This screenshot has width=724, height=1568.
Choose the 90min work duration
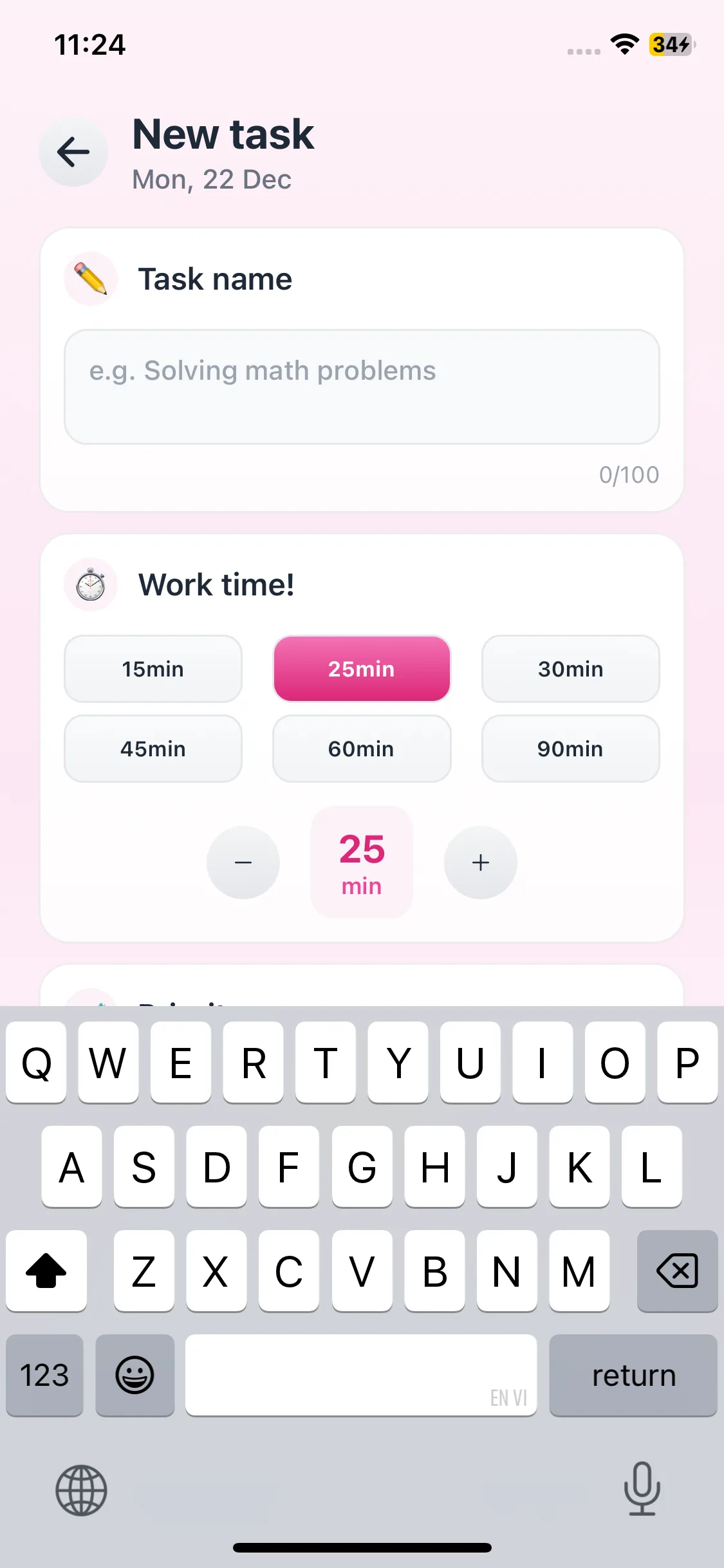[x=570, y=749]
